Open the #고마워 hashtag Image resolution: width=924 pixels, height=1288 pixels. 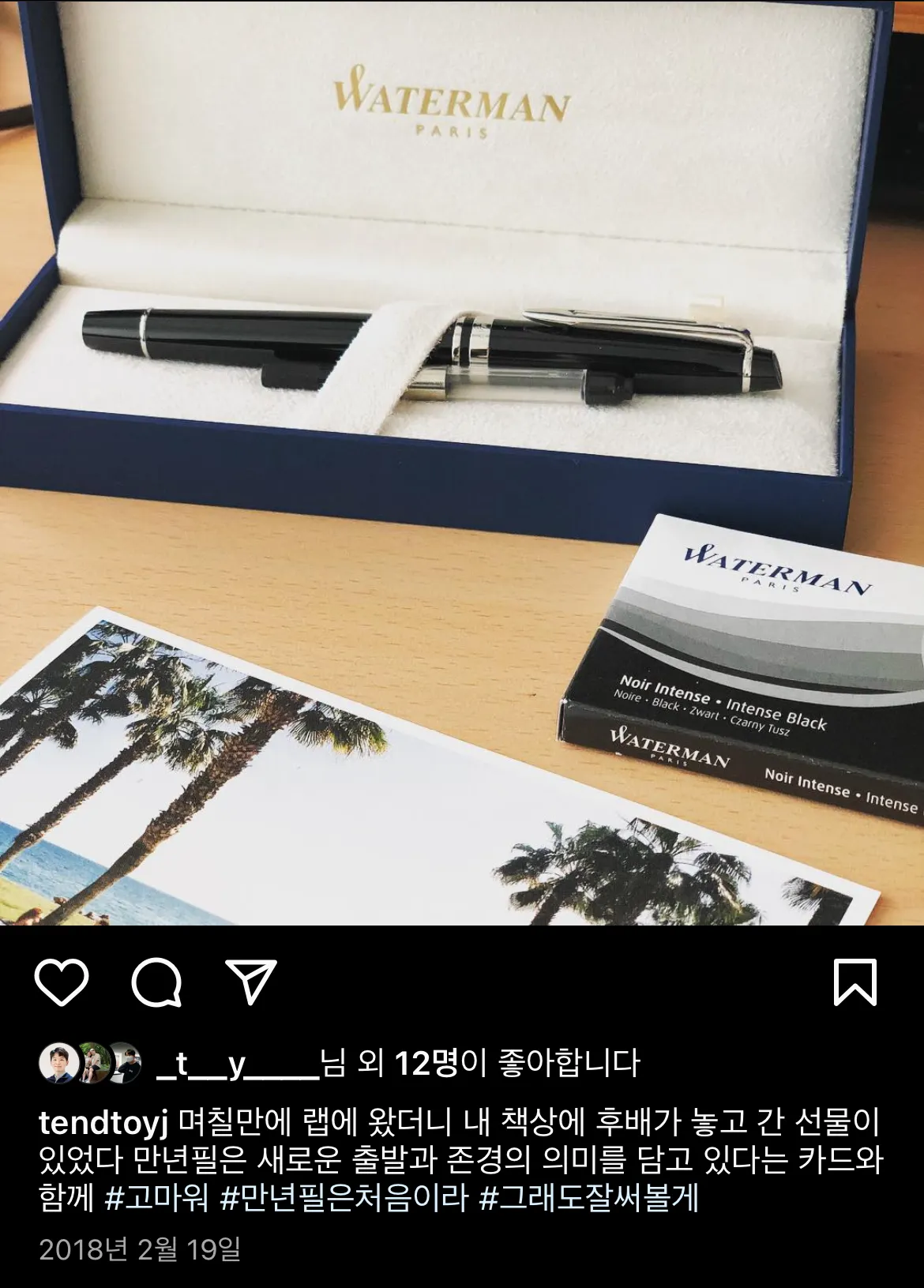coord(156,1199)
